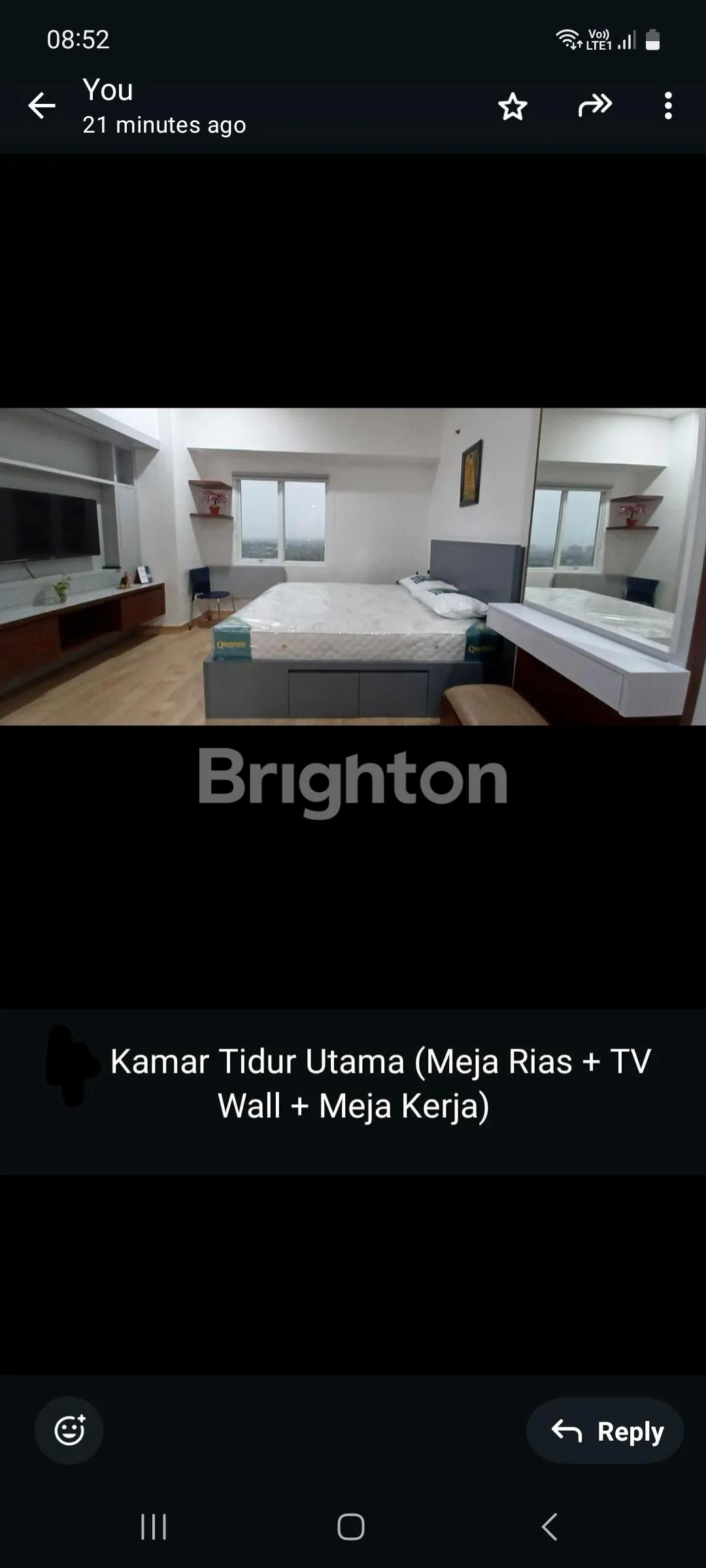Star this message
This screenshot has width=706, height=1568.
pos(513,106)
